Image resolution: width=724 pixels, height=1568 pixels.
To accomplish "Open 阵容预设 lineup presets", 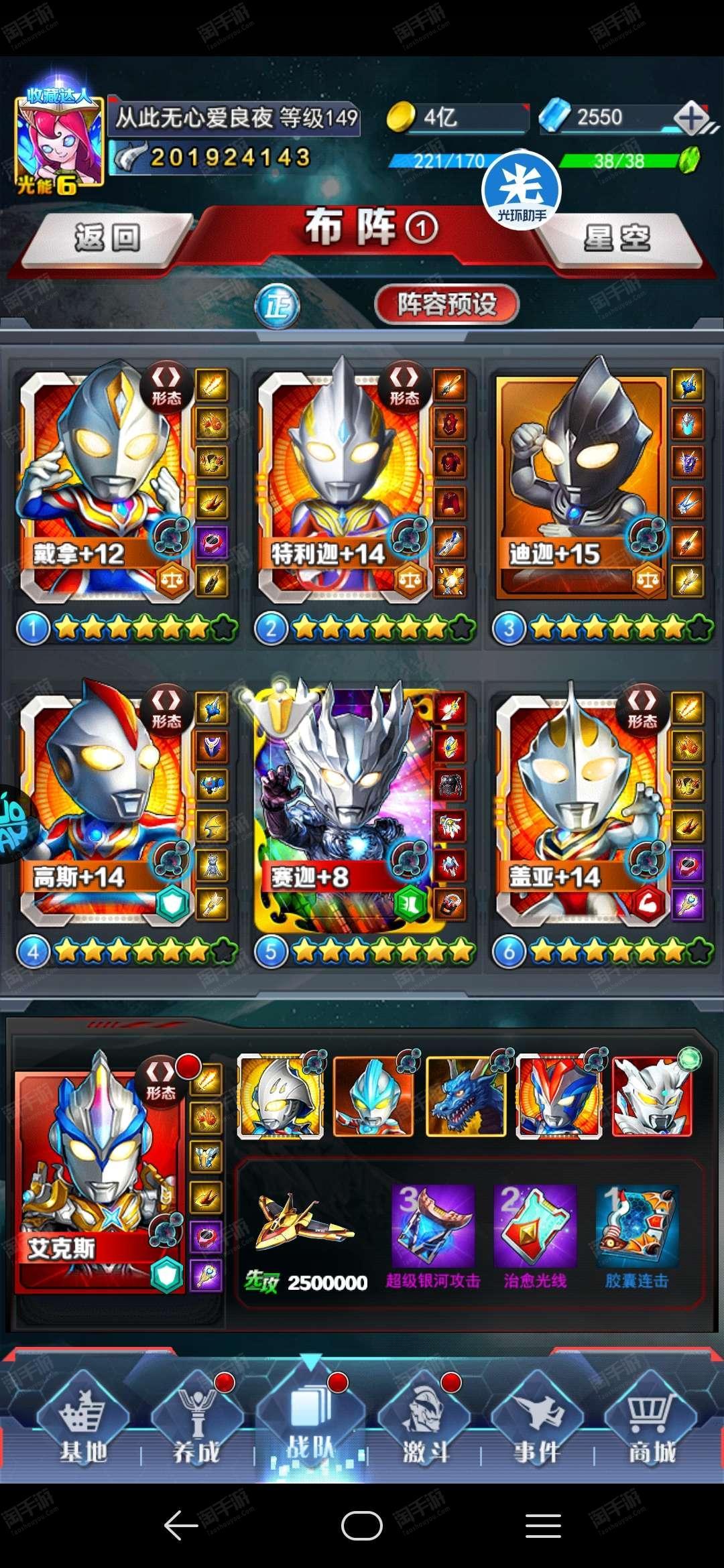I will click(446, 304).
